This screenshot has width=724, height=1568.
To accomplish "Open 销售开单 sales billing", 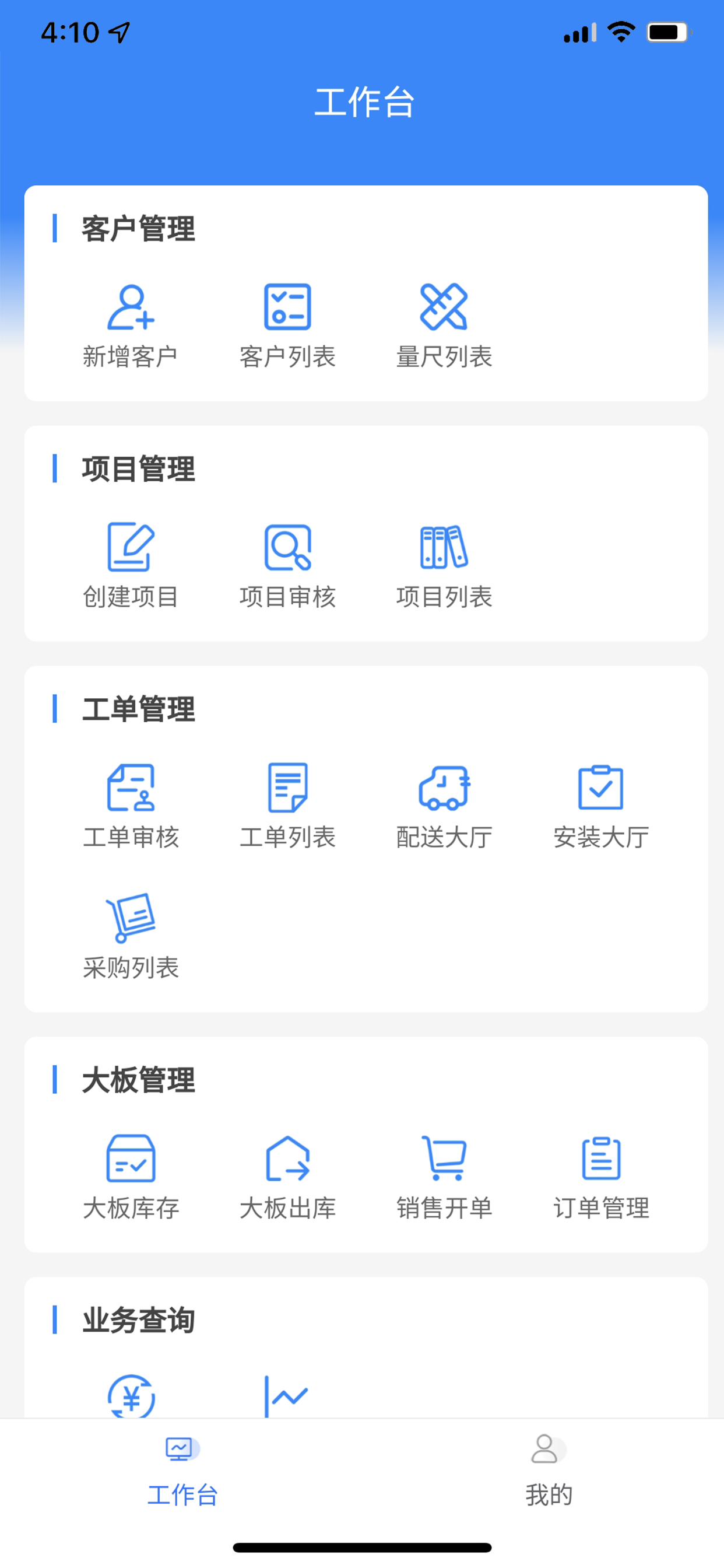I will pos(444,1177).
